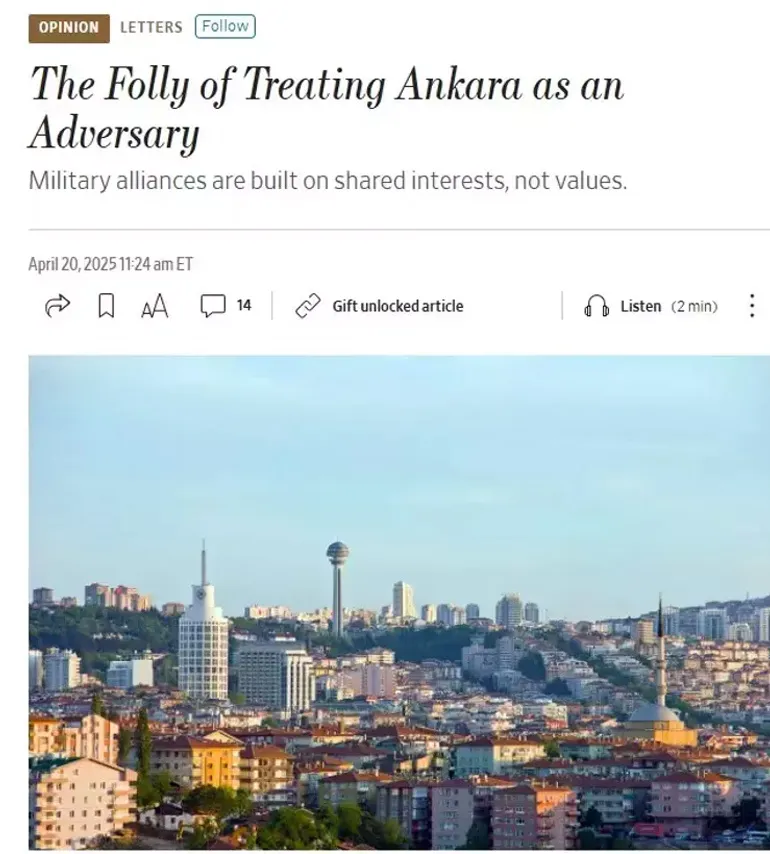Follow the Letters section

coord(225,26)
